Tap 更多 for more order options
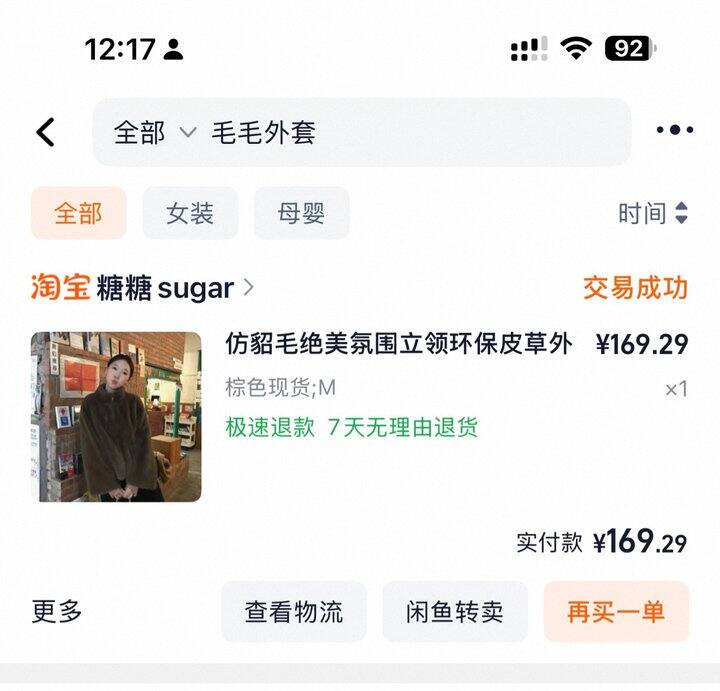 pyautogui.click(x=57, y=611)
